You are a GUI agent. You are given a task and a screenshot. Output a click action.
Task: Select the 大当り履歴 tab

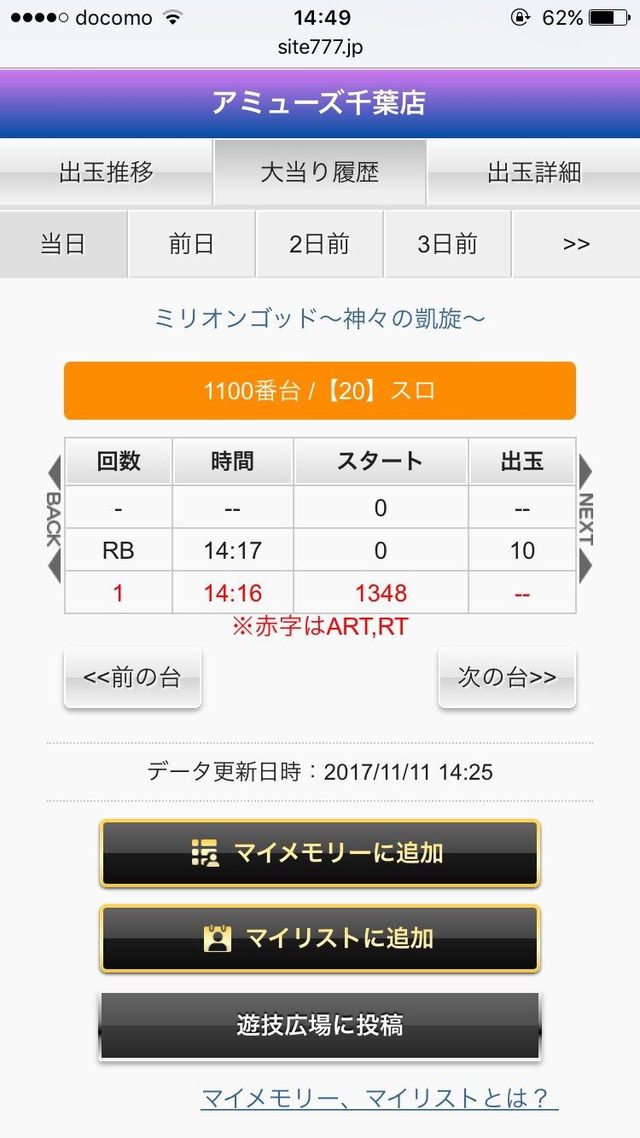coord(319,172)
